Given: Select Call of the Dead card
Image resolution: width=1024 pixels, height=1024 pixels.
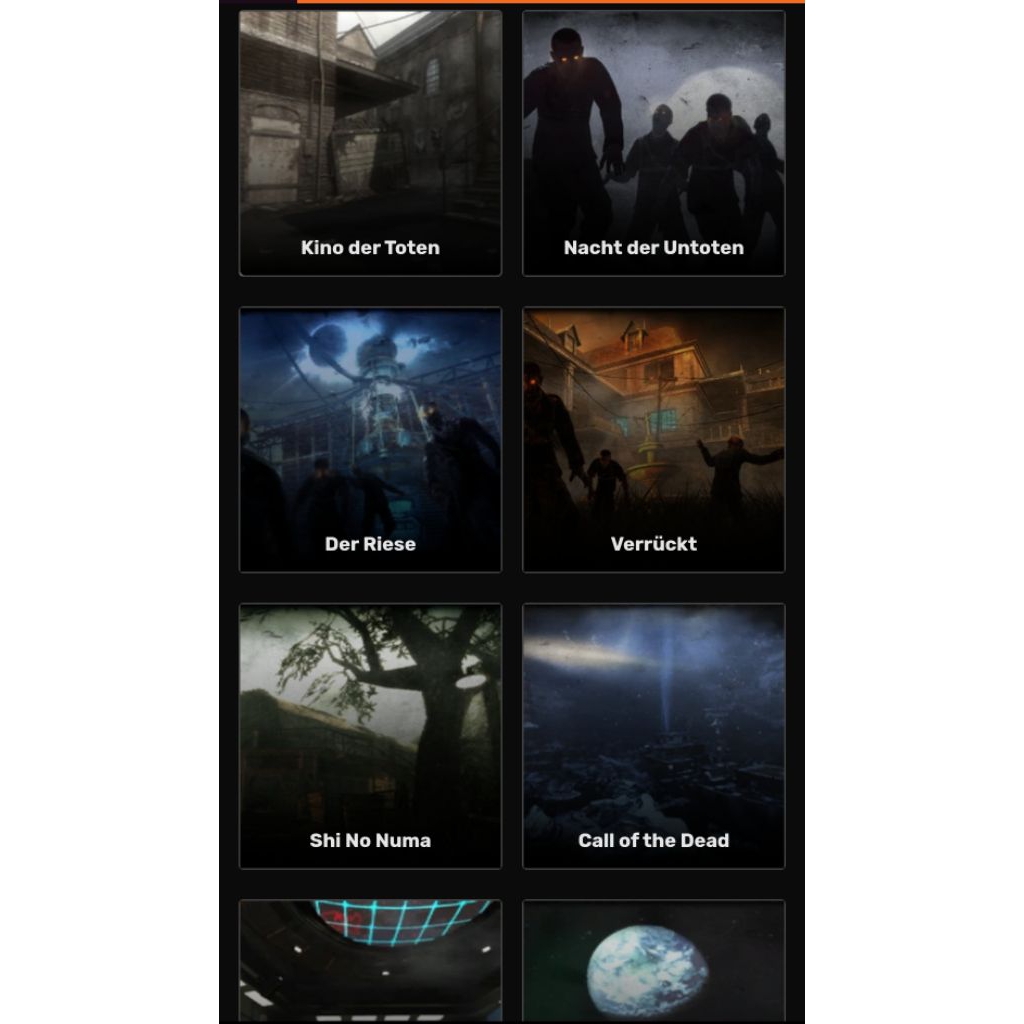Looking at the screenshot, I should [x=653, y=736].
